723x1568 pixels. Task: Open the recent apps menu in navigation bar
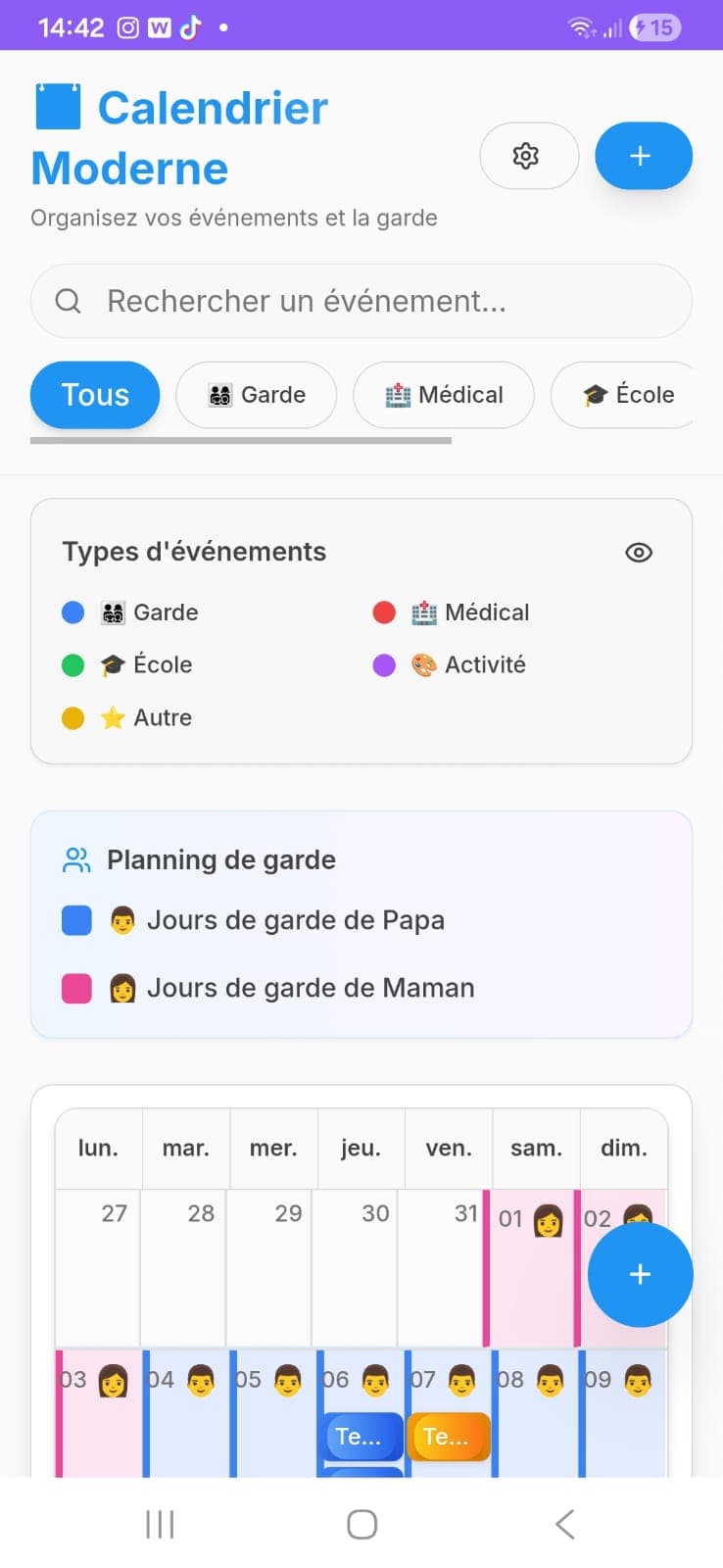(x=159, y=1523)
